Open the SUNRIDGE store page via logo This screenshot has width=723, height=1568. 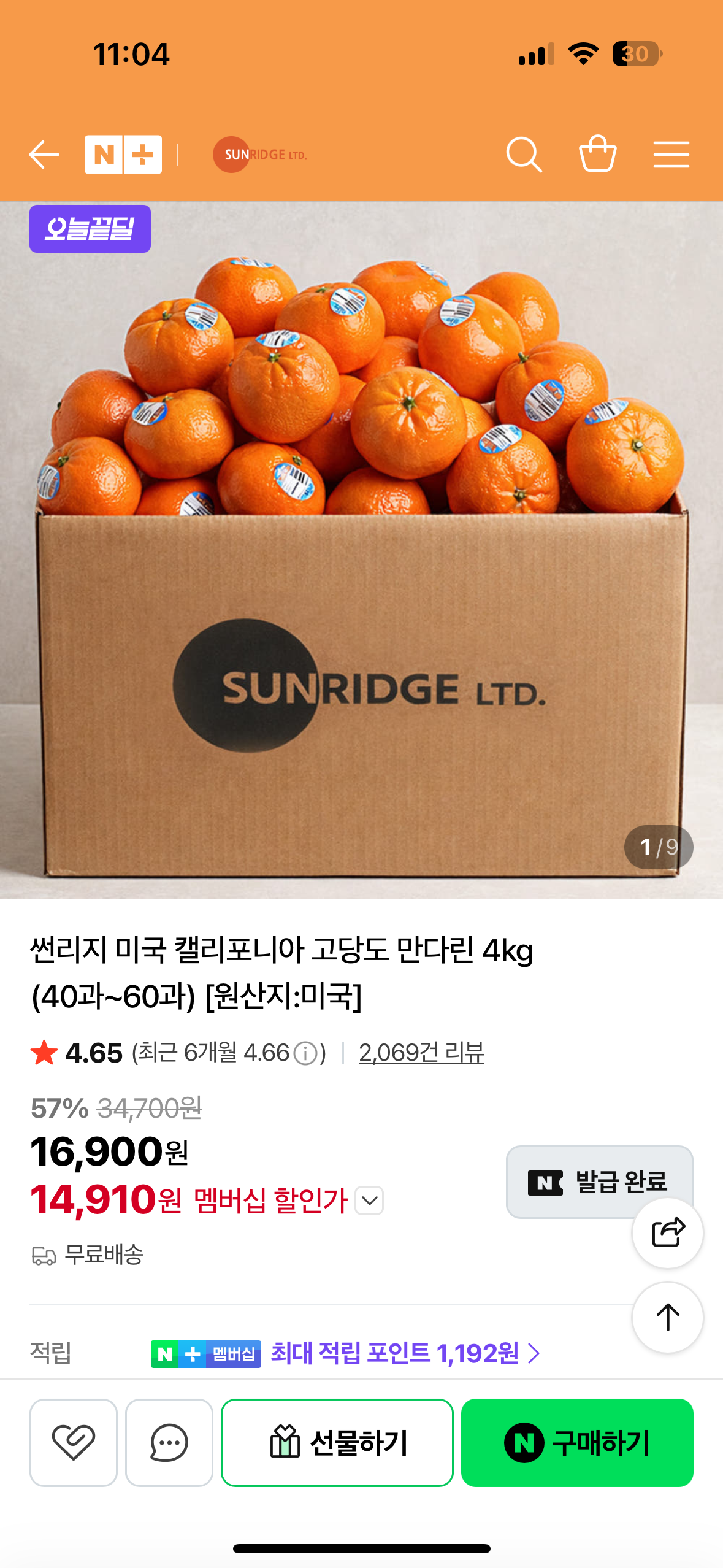click(x=262, y=154)
